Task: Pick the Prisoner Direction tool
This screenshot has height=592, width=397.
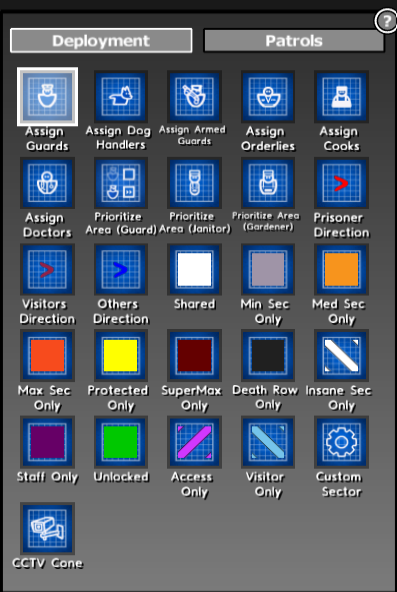Action: point(342,183)
